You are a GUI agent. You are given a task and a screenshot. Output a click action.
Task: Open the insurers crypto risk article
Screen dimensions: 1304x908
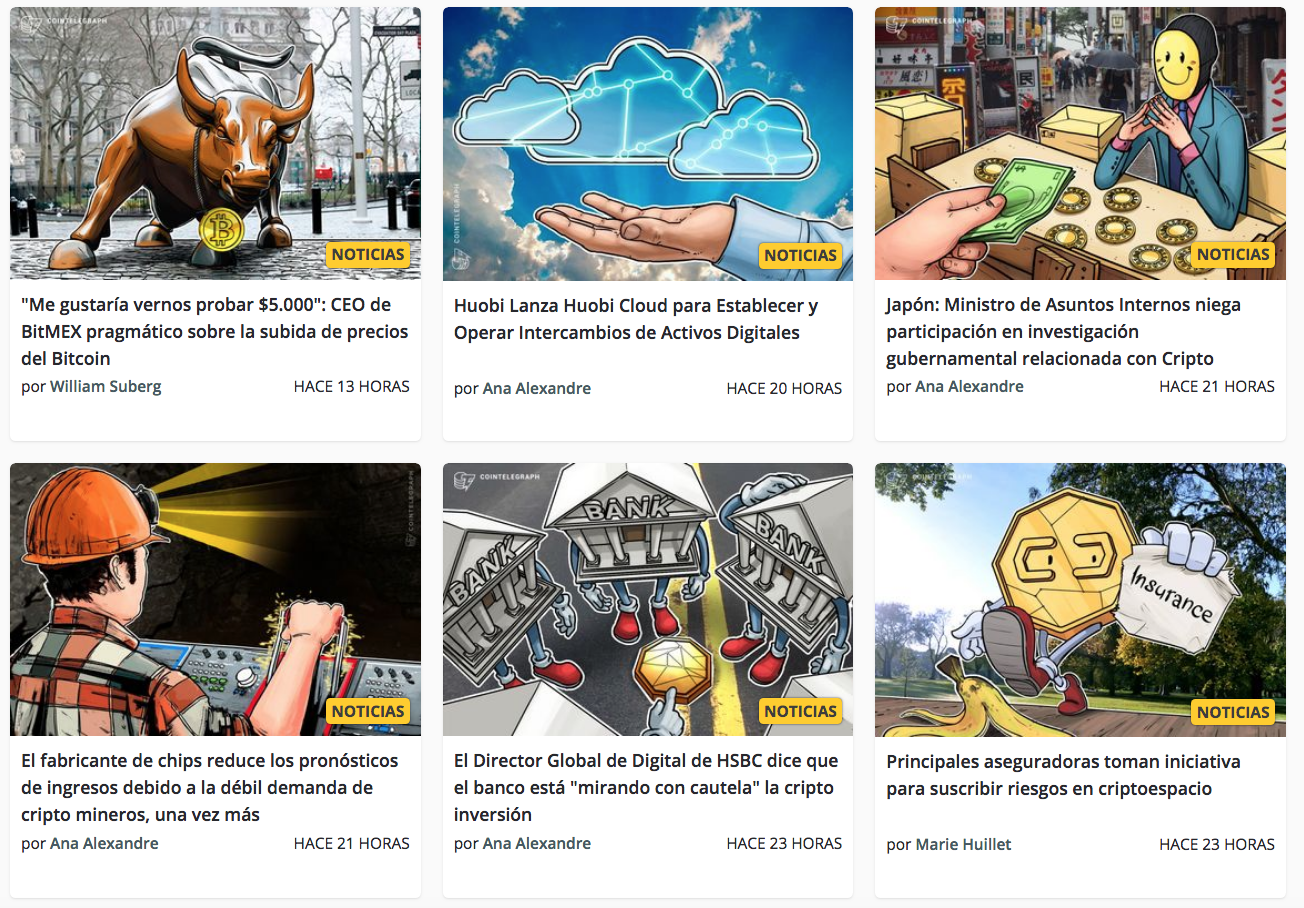[x=1062, y=775]
